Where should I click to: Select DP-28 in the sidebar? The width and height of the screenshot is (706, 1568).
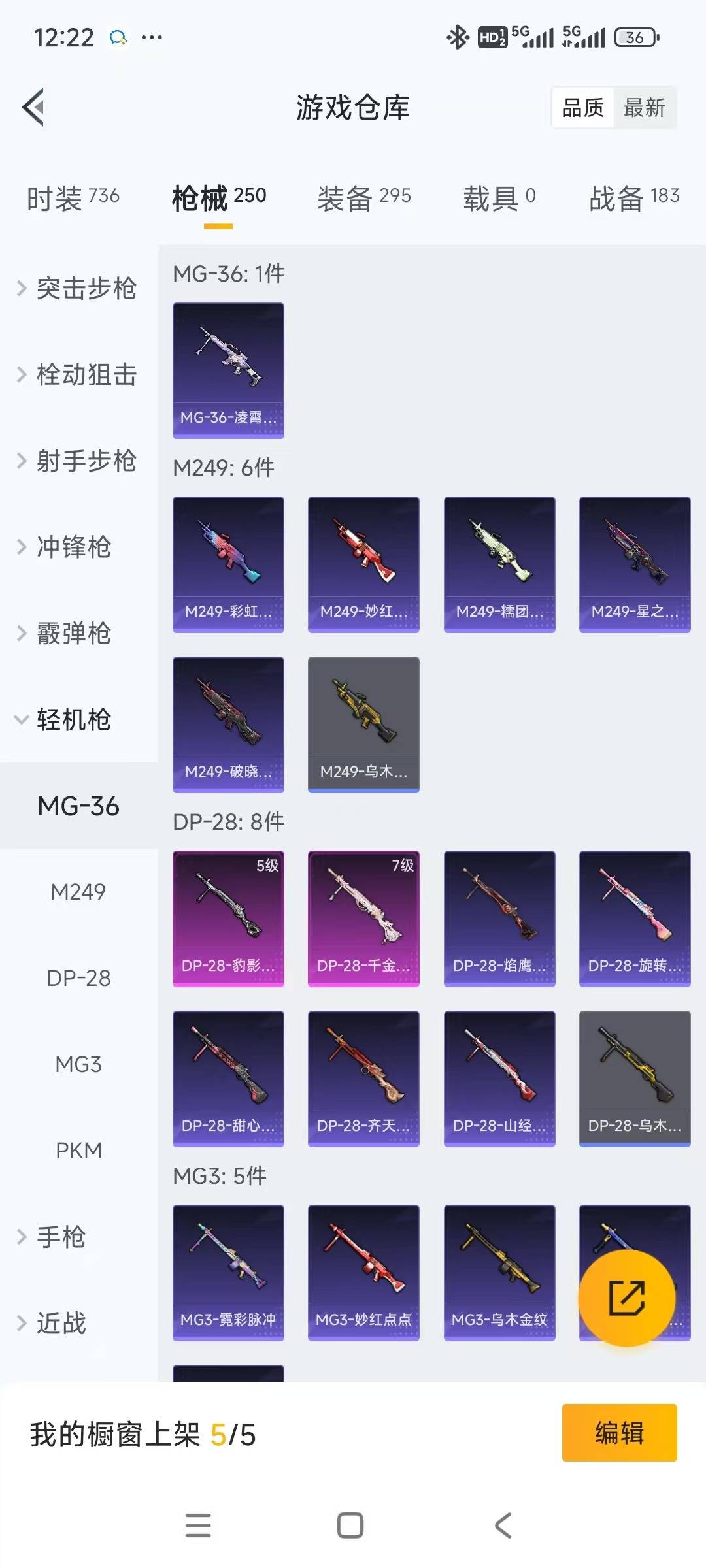point(78,977)
